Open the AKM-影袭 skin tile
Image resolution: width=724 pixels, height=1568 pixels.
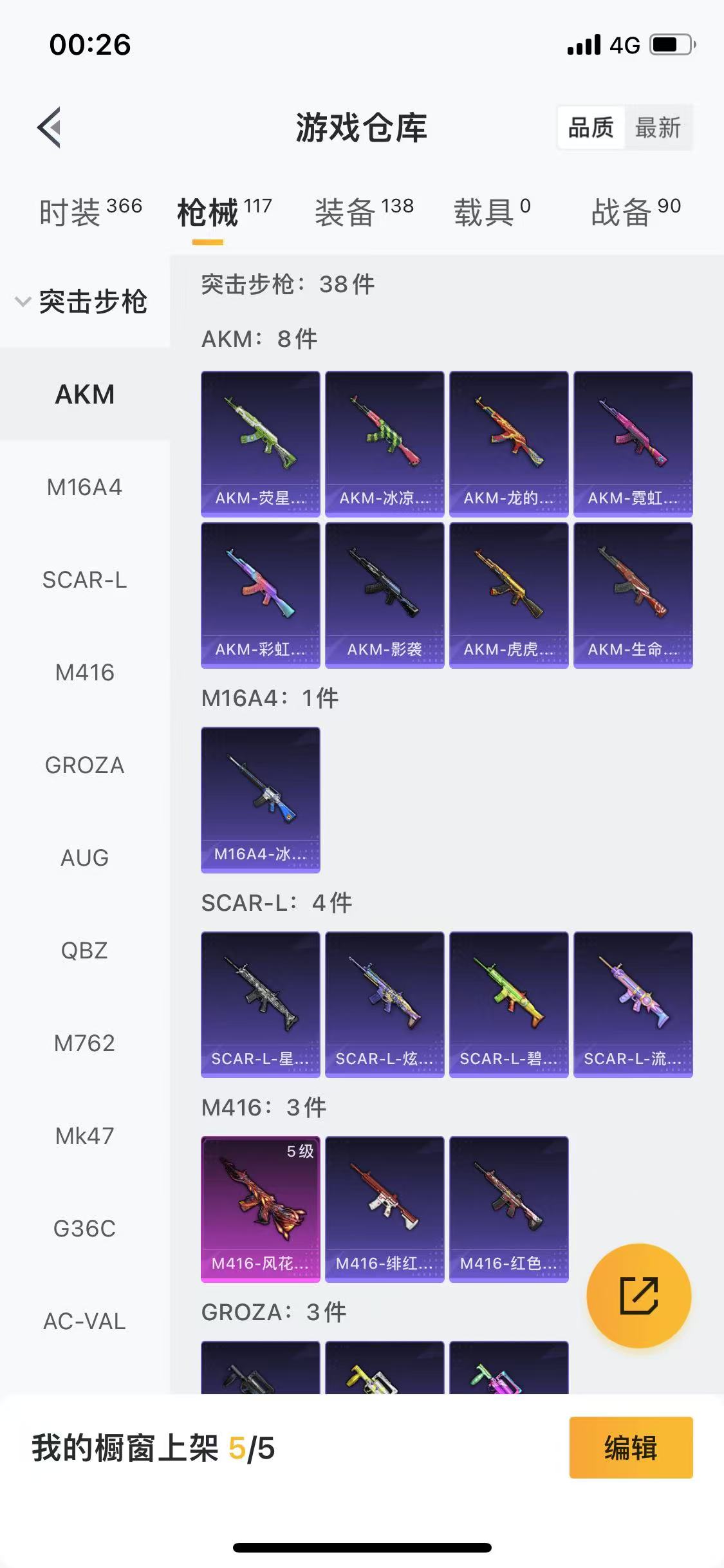pos(385,595)
